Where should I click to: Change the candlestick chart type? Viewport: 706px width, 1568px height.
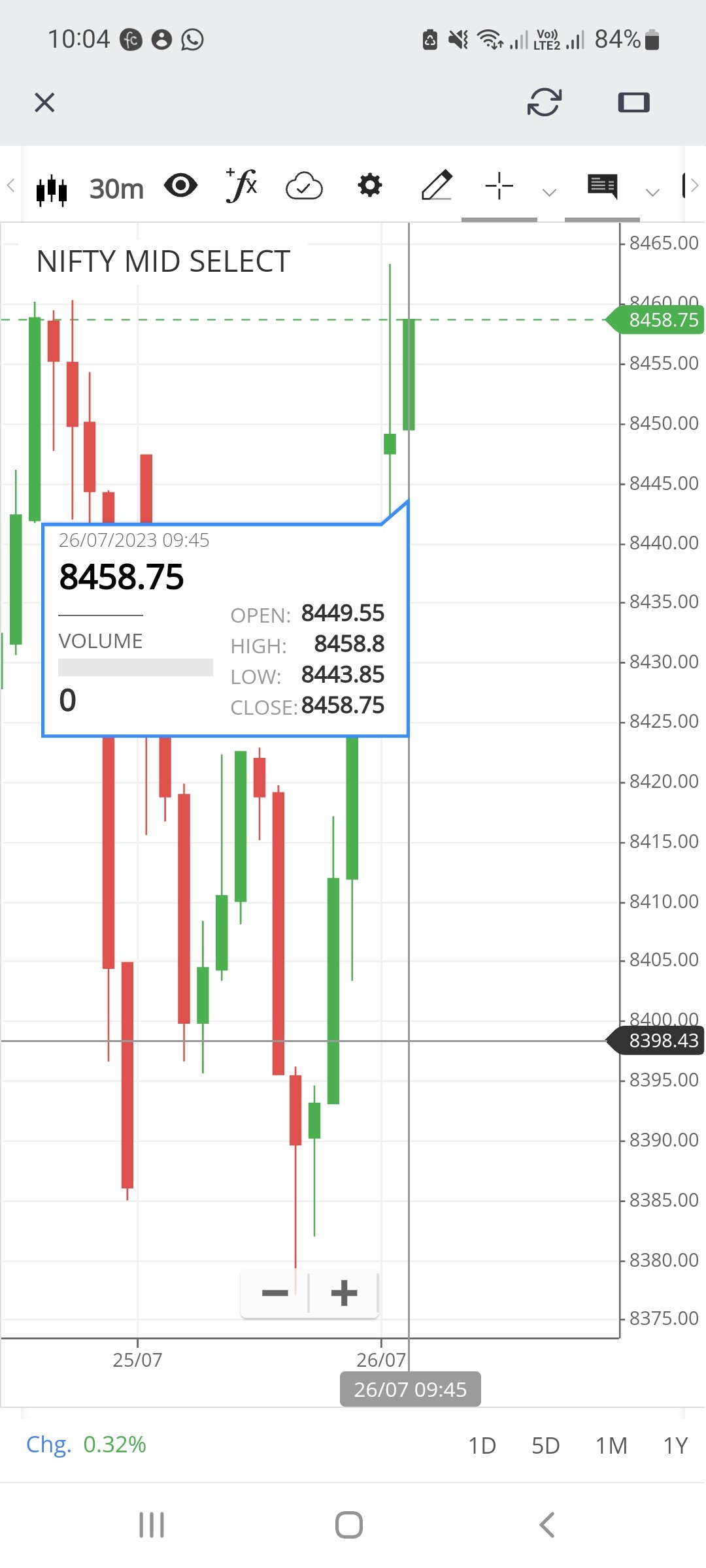tap(52, 189)
